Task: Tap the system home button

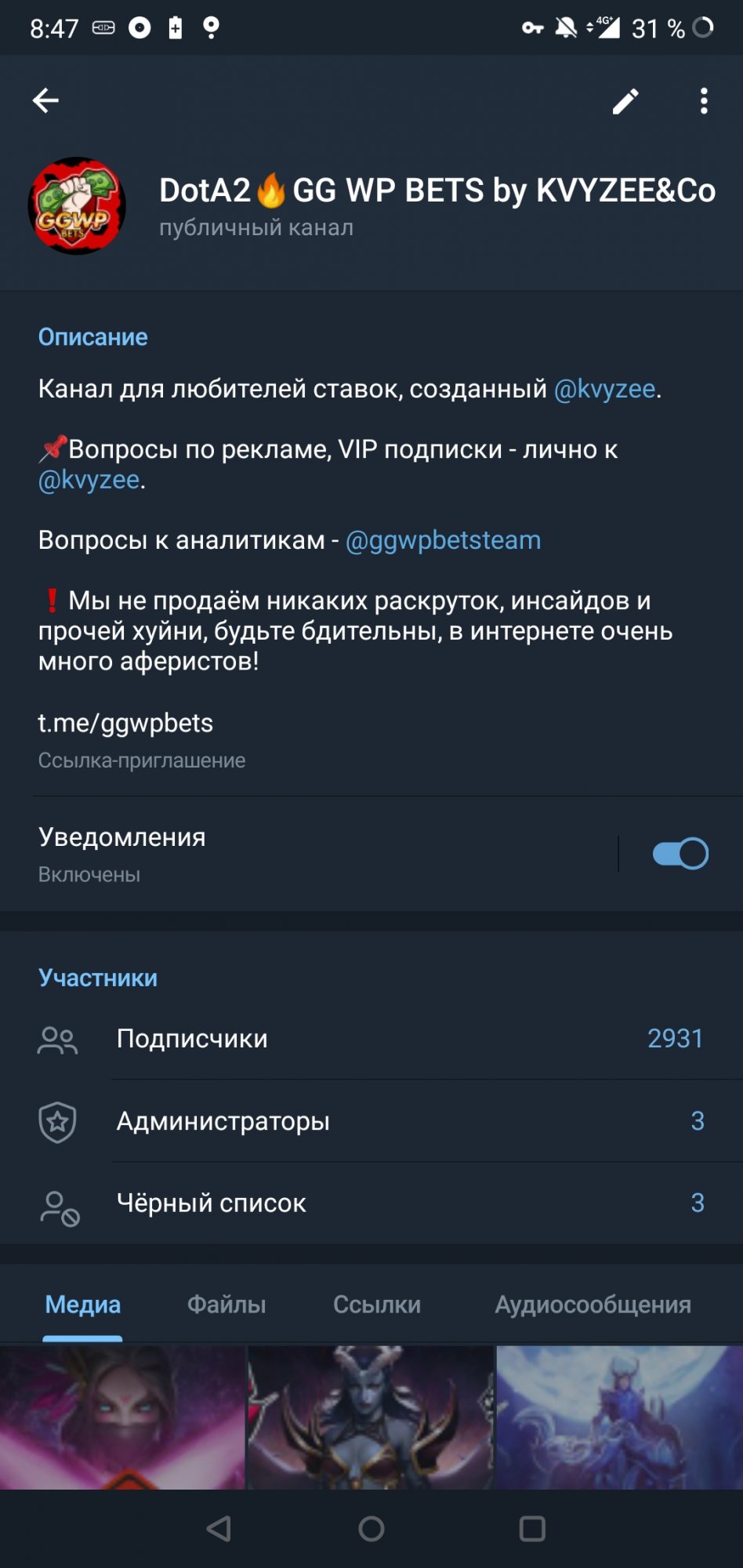Action: [371, 1528]
